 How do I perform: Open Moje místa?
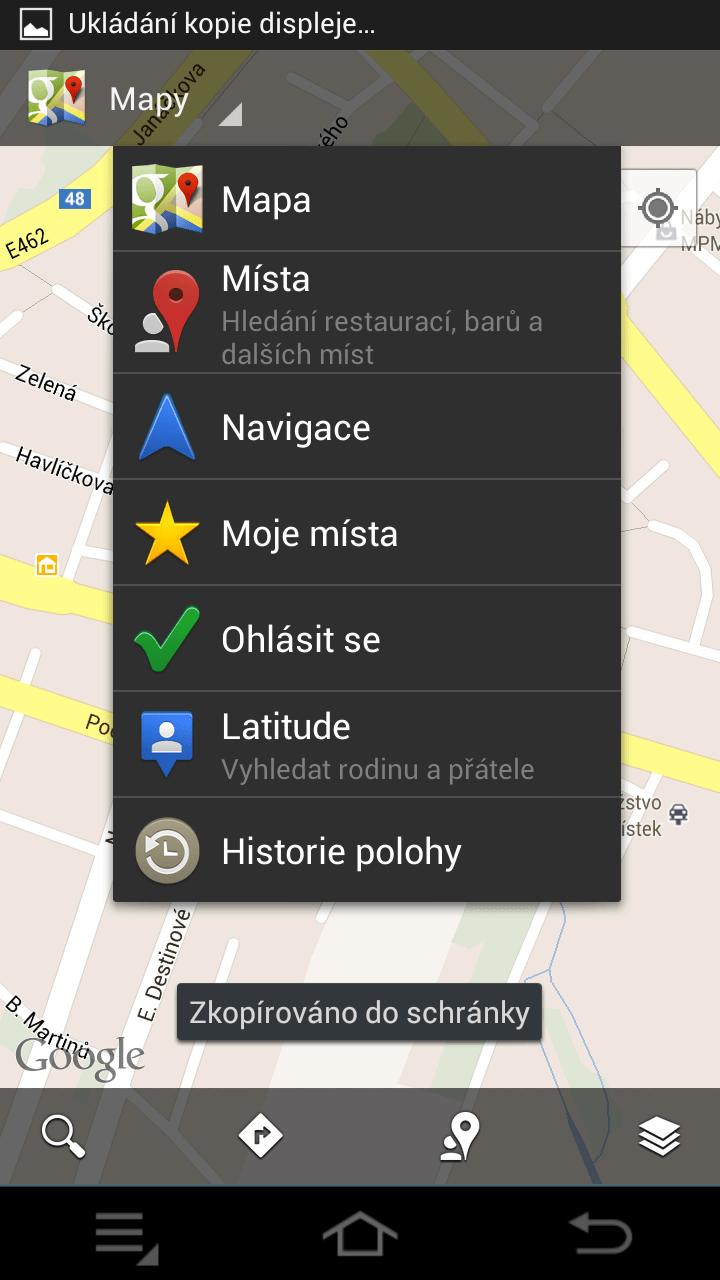[367, 533]
